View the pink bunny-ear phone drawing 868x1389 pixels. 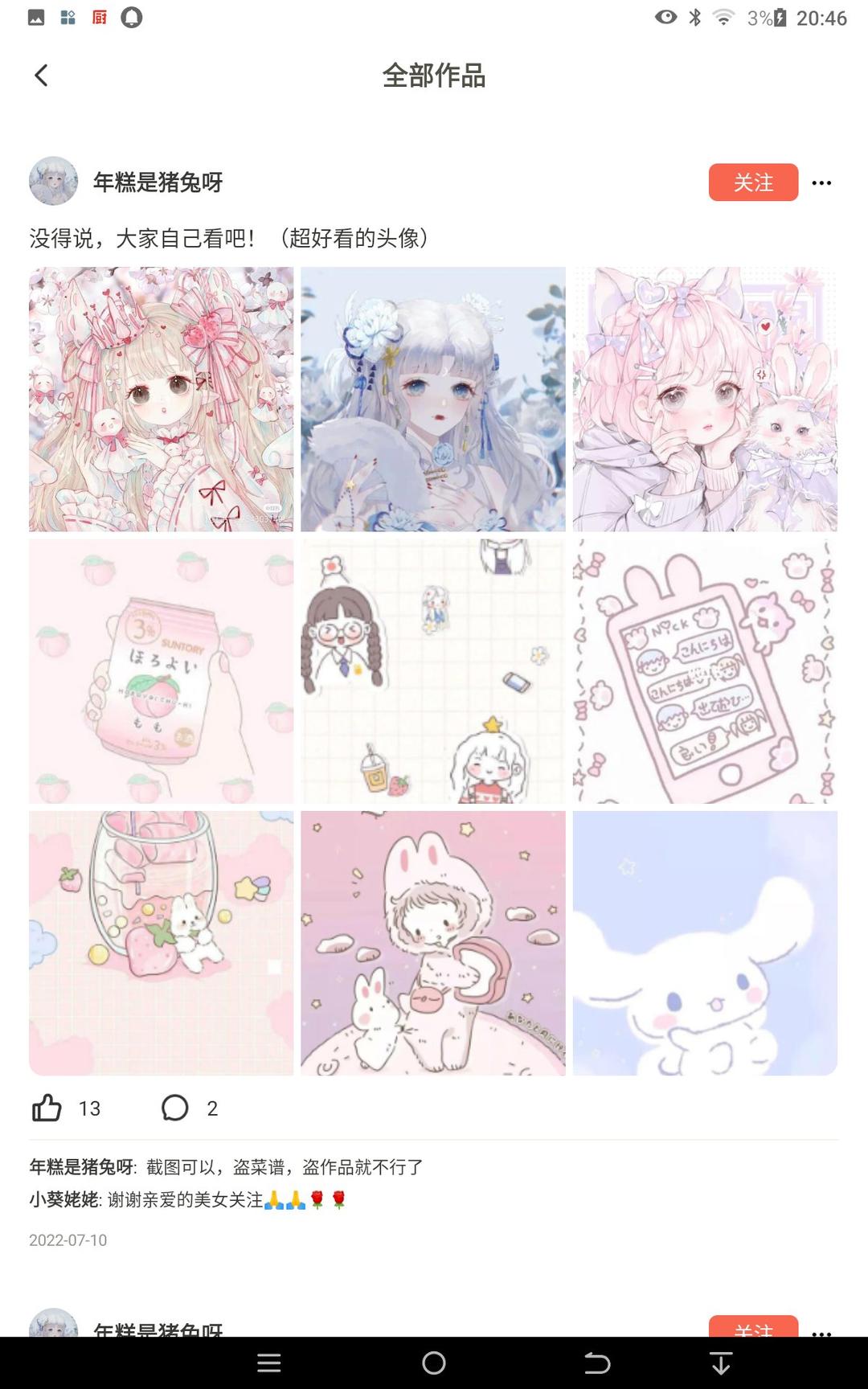click(705, 670)
